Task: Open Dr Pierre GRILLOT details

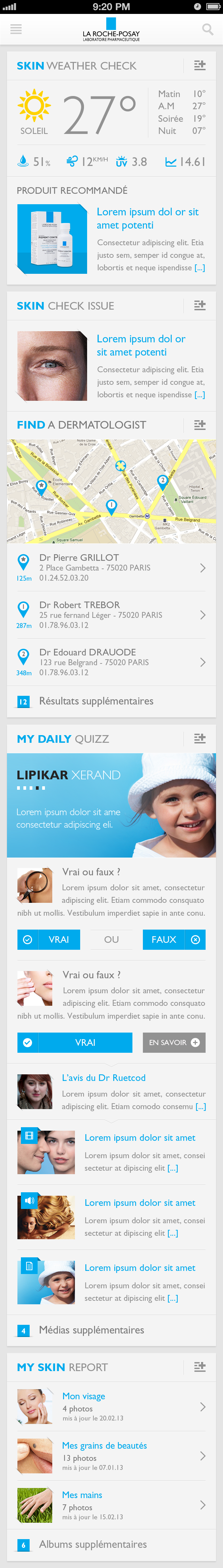Action: click(111, 567)
